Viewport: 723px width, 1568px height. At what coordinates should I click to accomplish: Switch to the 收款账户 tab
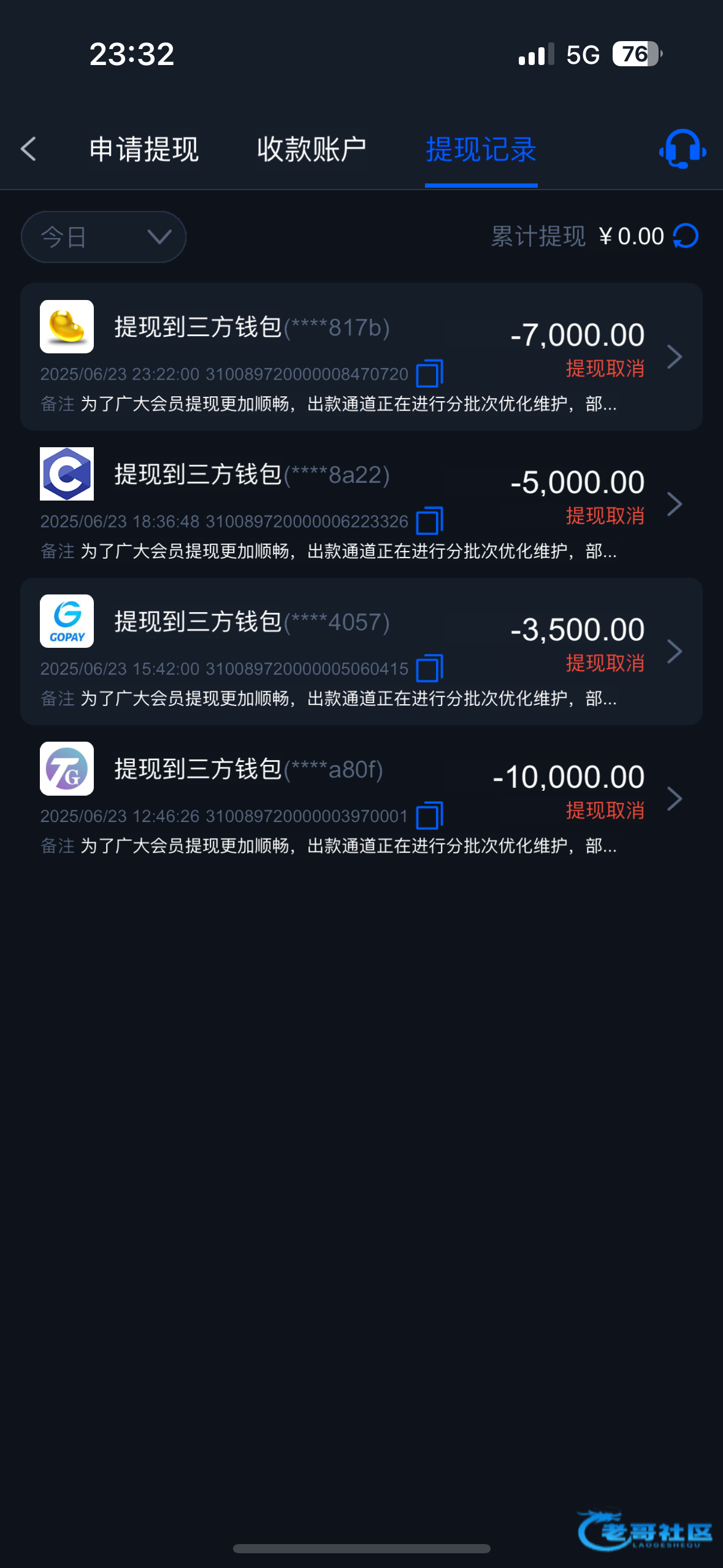coord(312,149)
